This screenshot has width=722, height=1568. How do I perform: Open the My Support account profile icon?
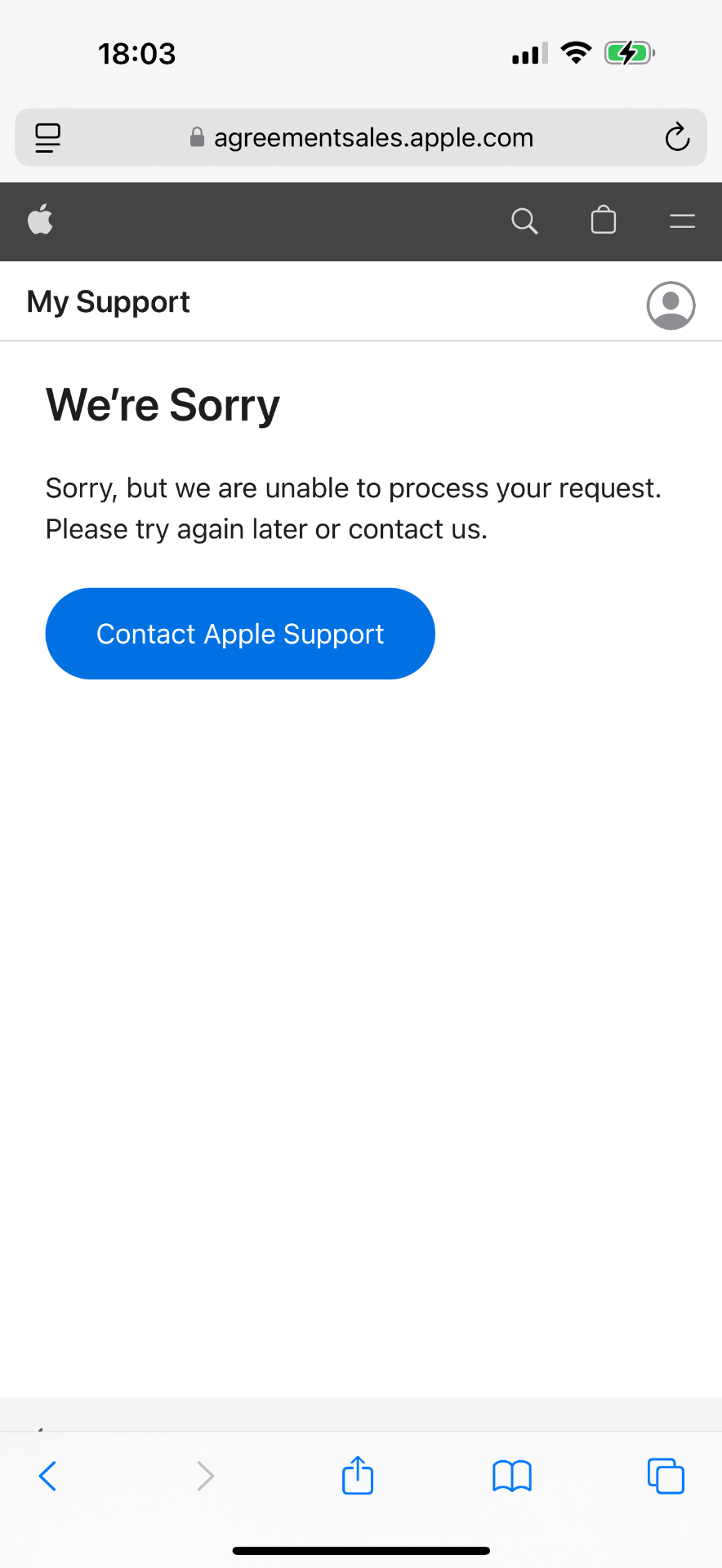click(671, 305)
